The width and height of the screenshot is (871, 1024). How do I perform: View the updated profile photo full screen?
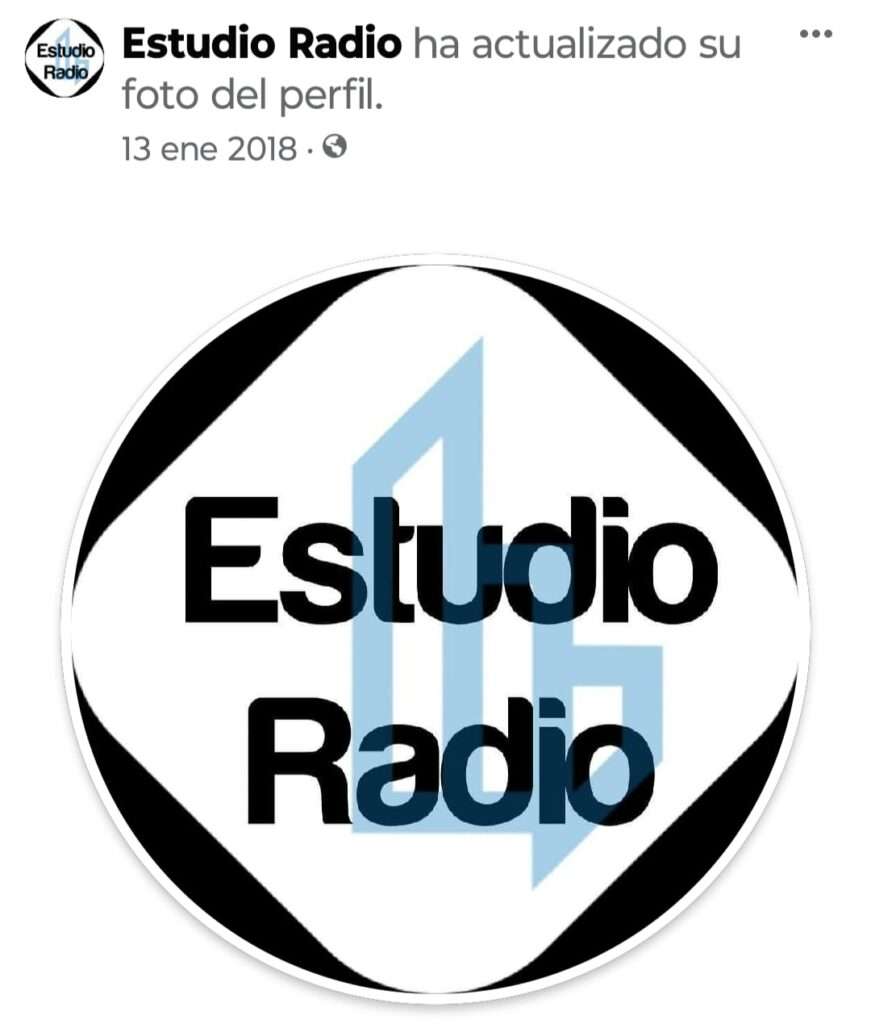click(435, 630)
